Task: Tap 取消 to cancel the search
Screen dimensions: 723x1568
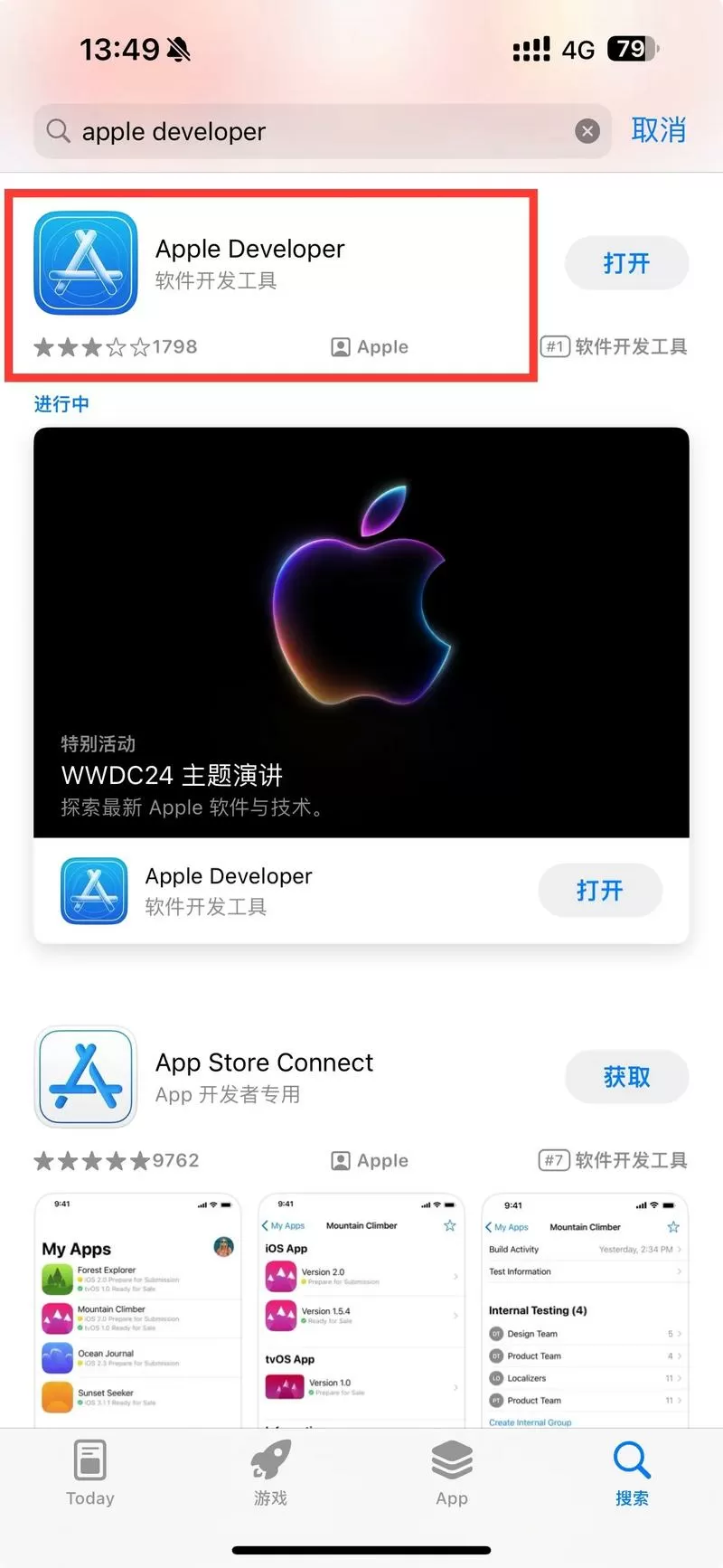Action: click(x=659, y=131)
